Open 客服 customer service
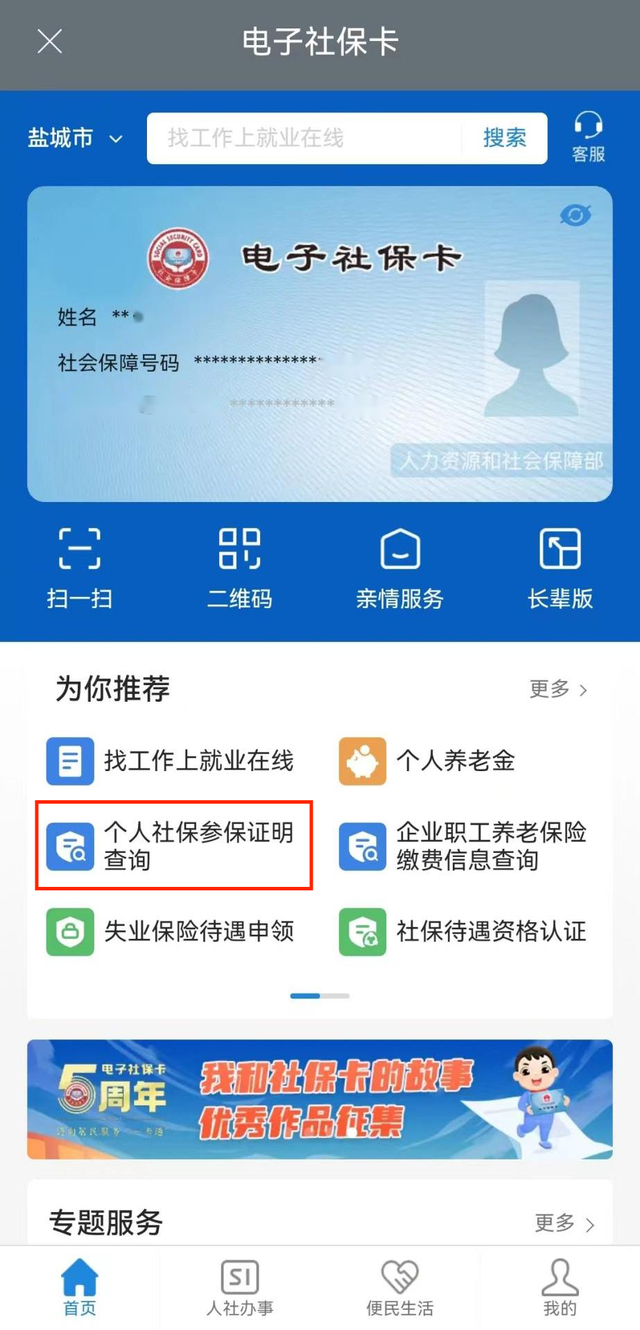The image size is (640, 1330). pyautogui.click(x=588, y=138)
